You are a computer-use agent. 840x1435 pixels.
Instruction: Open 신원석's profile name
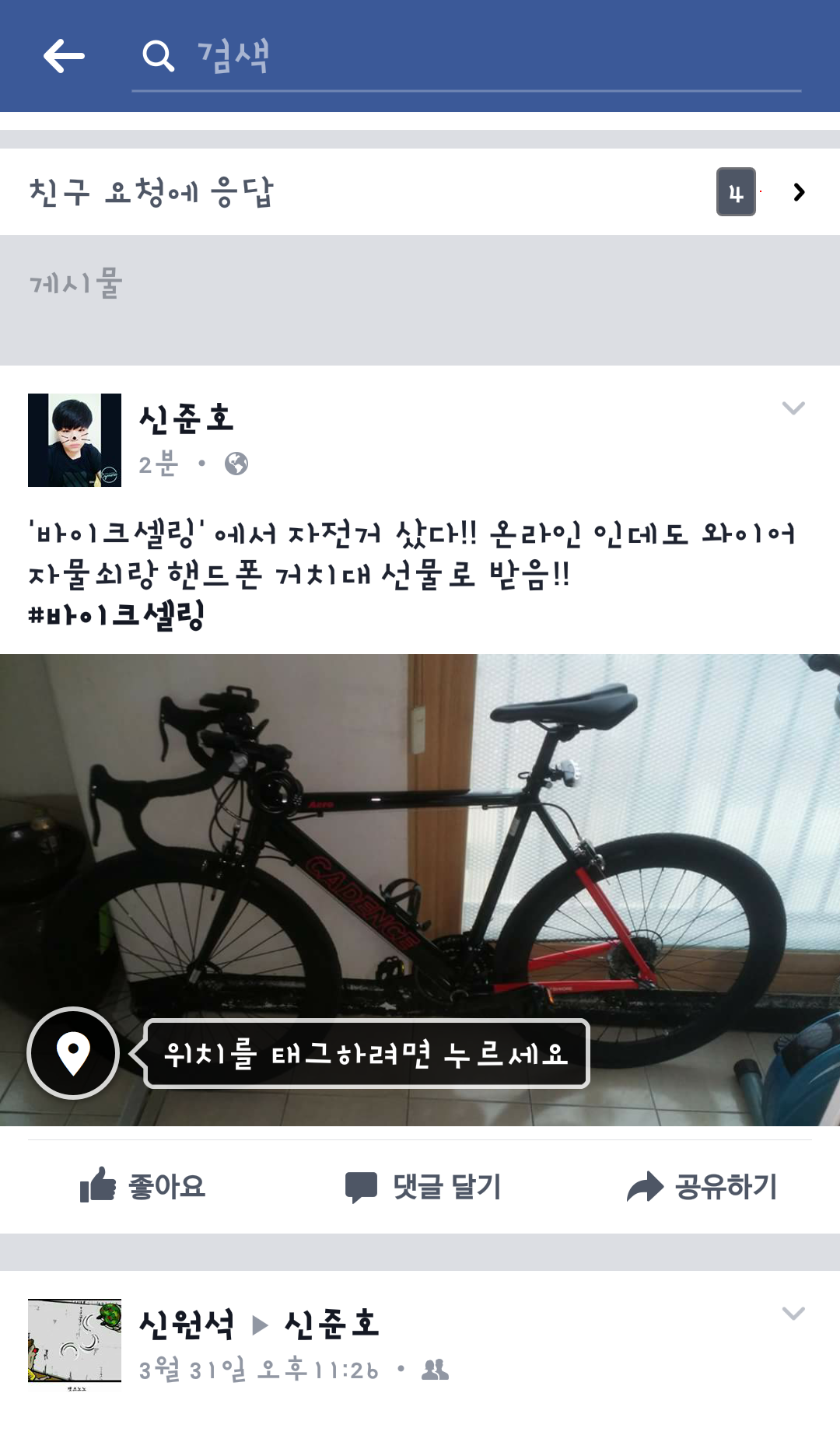[x=187, y=1324]
